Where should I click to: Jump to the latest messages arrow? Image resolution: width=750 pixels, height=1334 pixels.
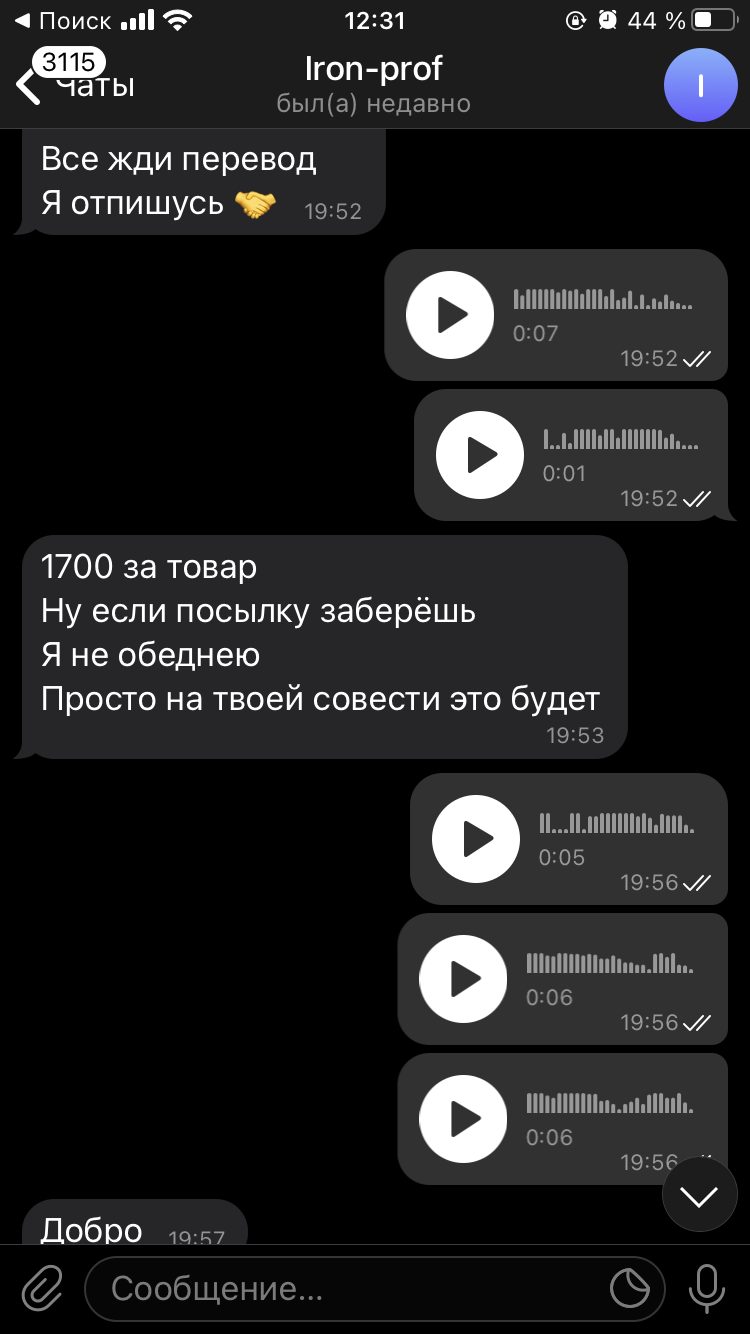699,1195
